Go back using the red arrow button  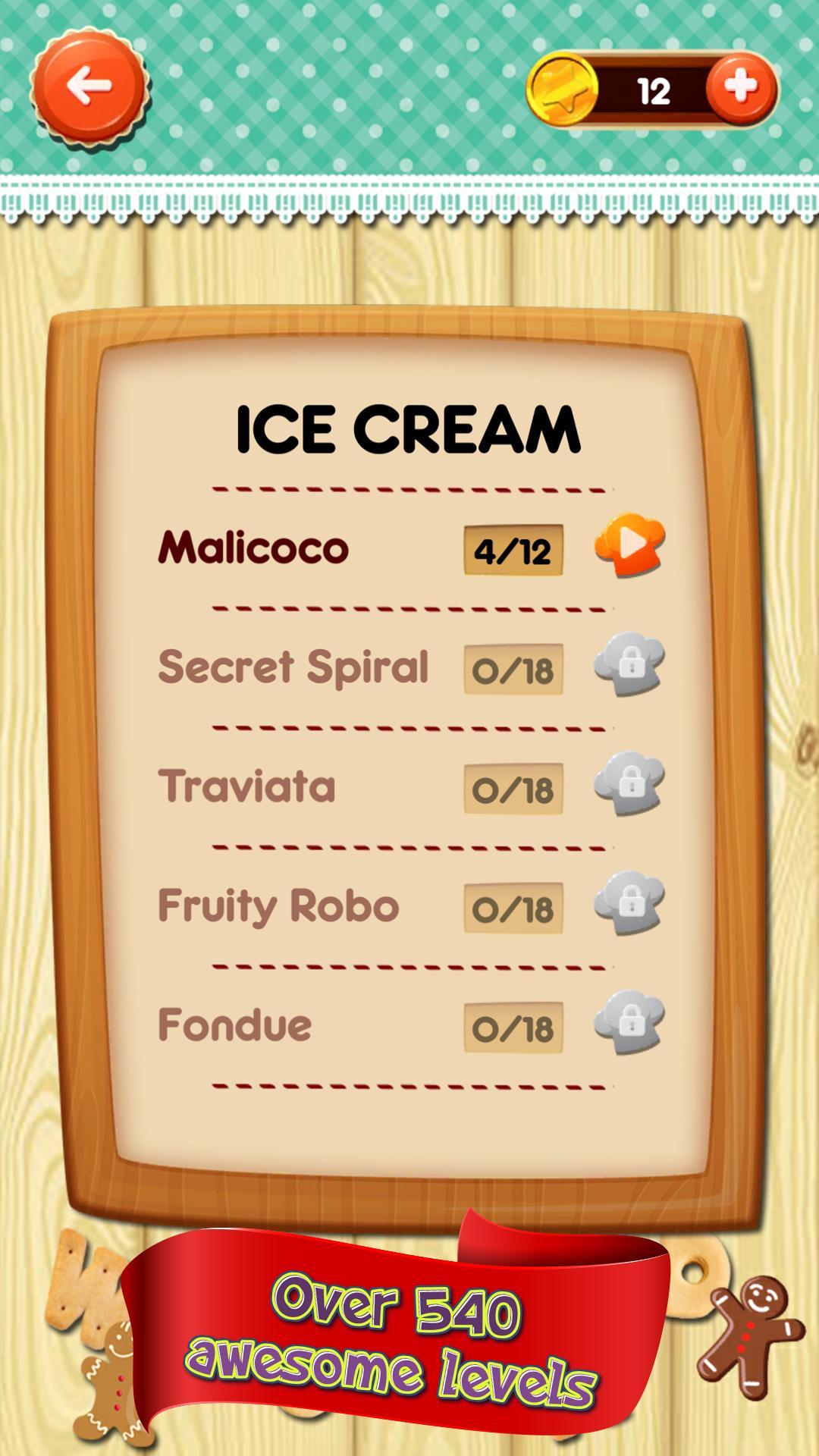point(89,87)
